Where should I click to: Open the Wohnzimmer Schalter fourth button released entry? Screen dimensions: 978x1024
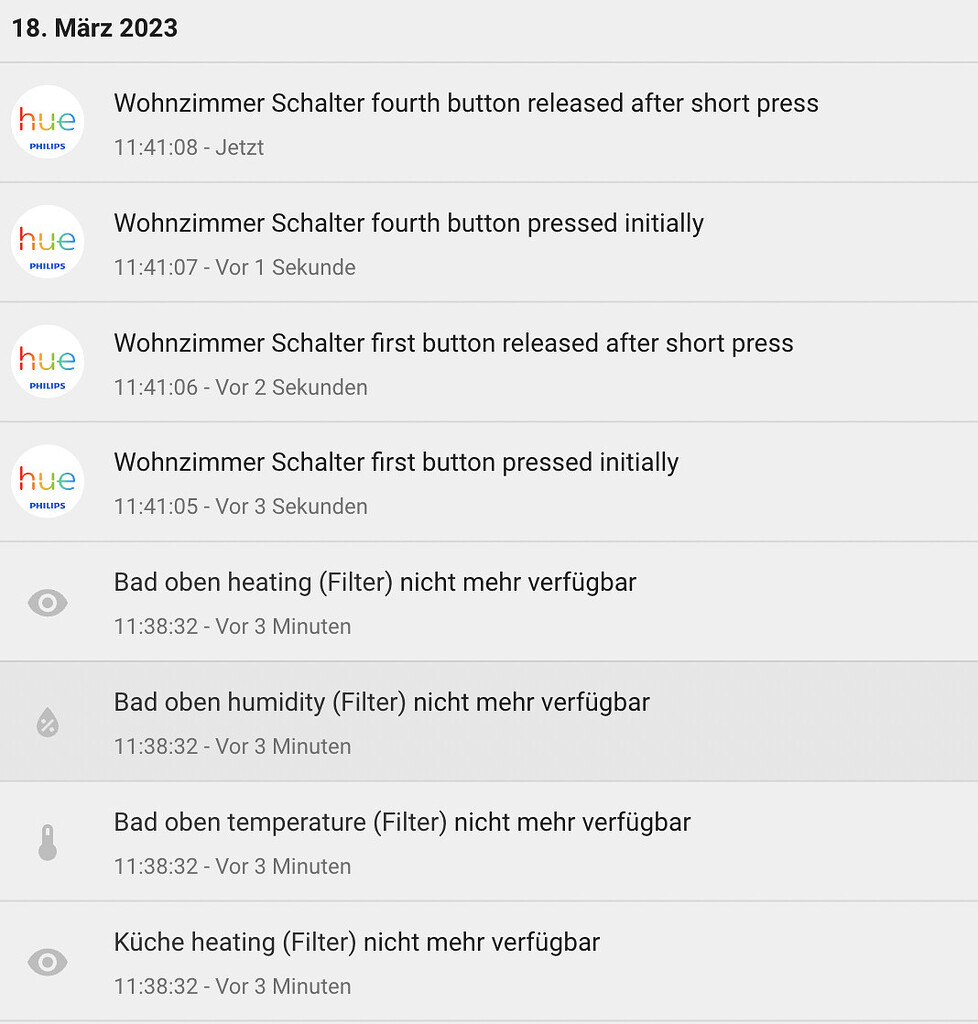466,103
